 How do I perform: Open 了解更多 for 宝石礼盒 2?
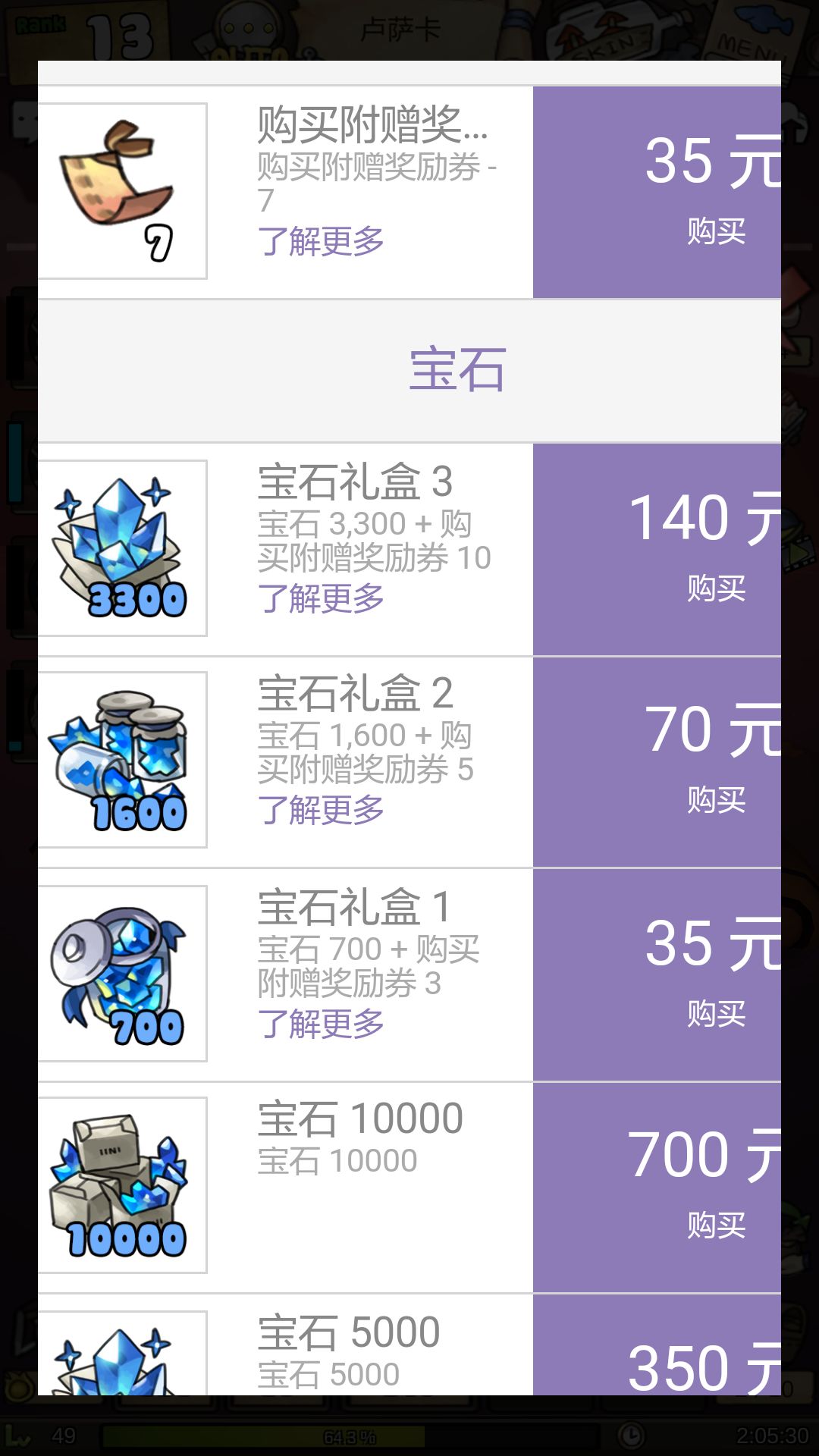pos(321,811)
